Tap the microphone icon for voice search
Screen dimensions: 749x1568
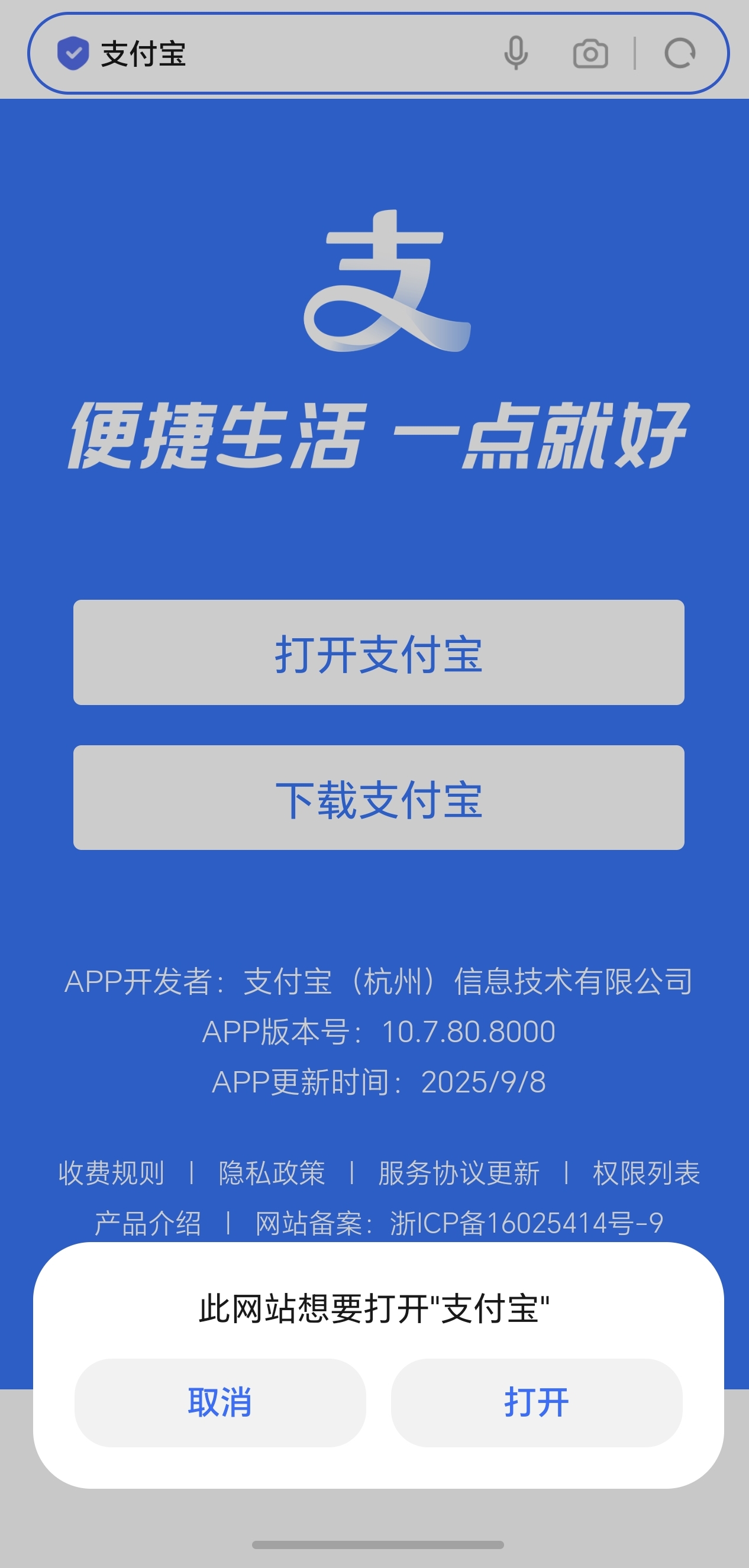coord(516,54)
